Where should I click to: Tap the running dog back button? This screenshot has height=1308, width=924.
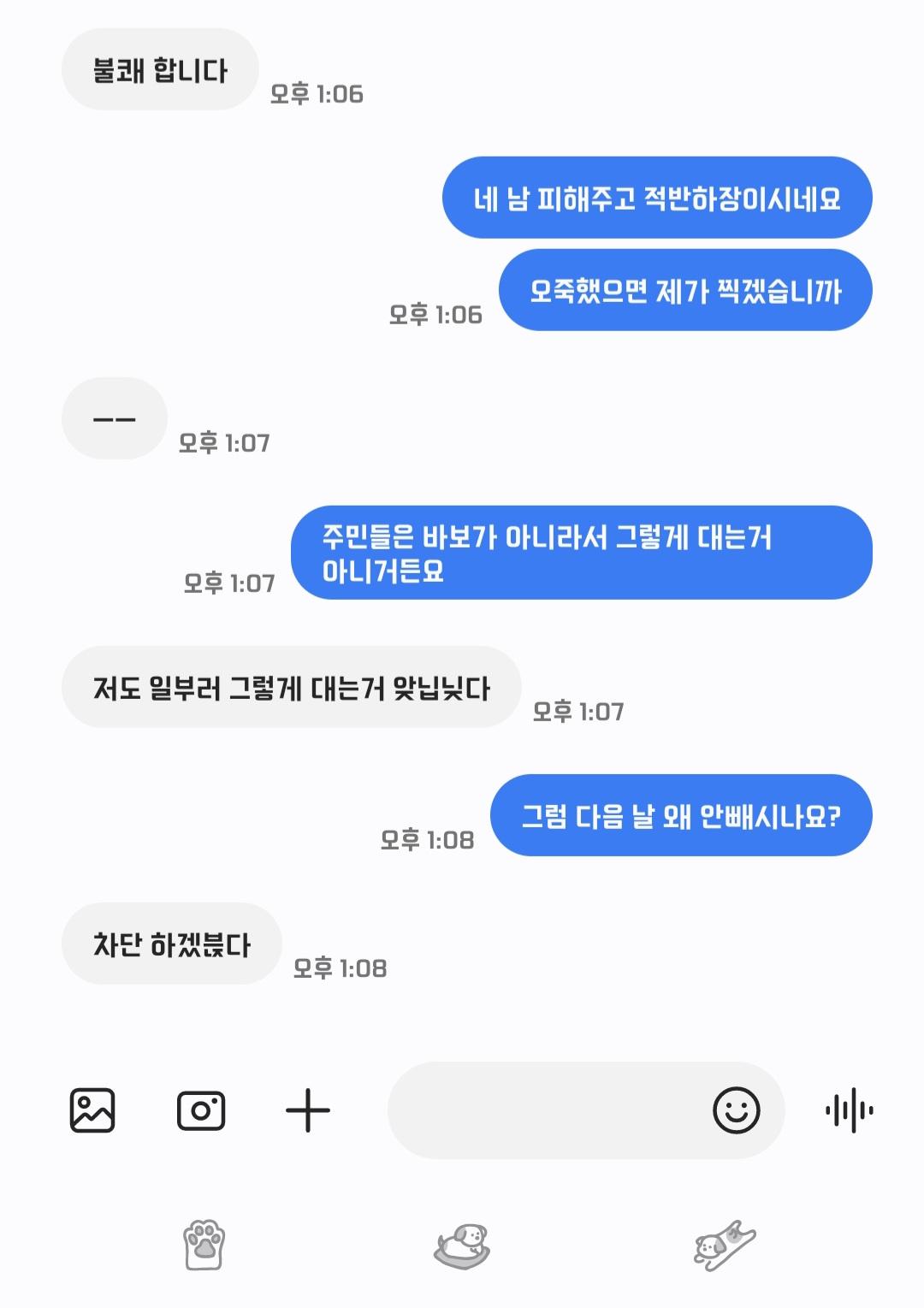click(725, 1245)
